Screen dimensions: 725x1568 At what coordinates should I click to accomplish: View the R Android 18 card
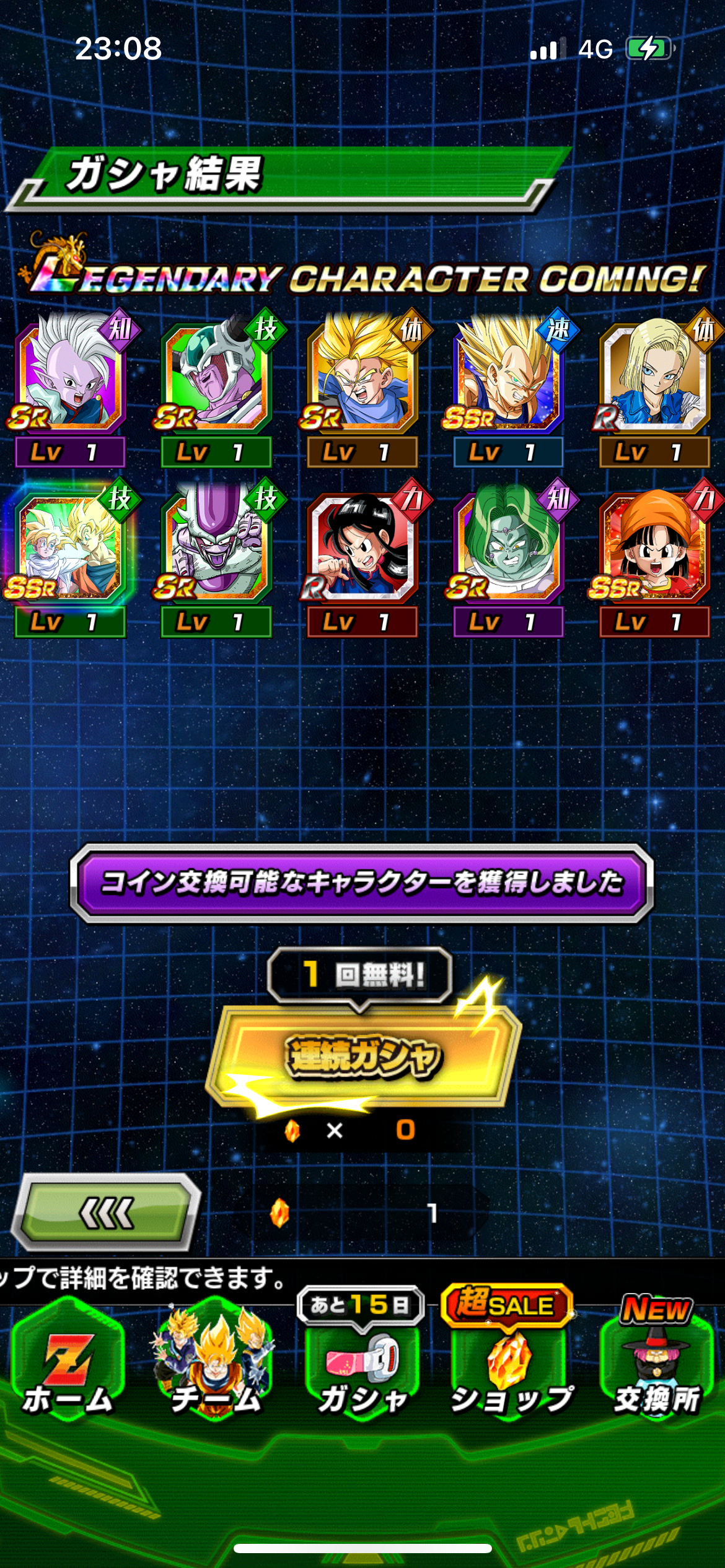tap(655, 388)
